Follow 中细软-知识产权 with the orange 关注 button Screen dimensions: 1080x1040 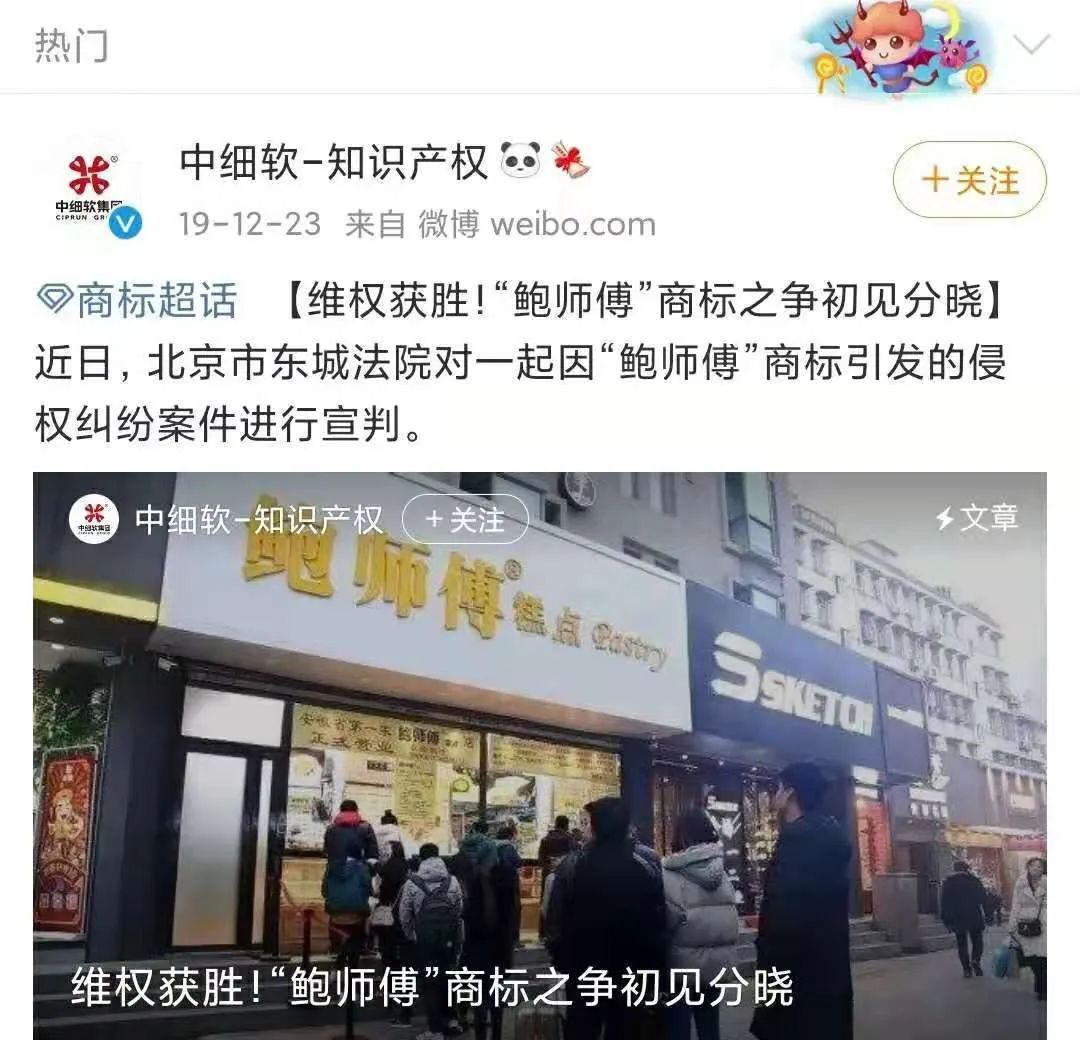[969, 181]
